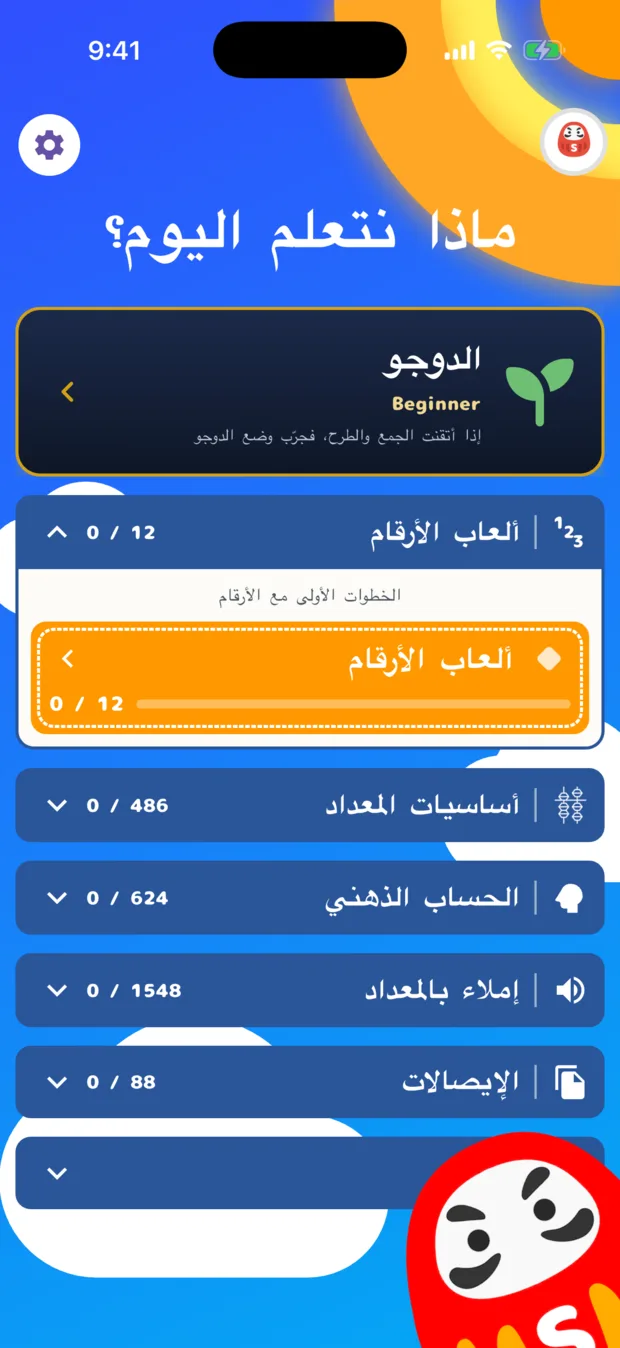Viewport: 620px width, 1348px height.
Task: Expand the الإيصالات section
Action: [x=310, y=1082]
